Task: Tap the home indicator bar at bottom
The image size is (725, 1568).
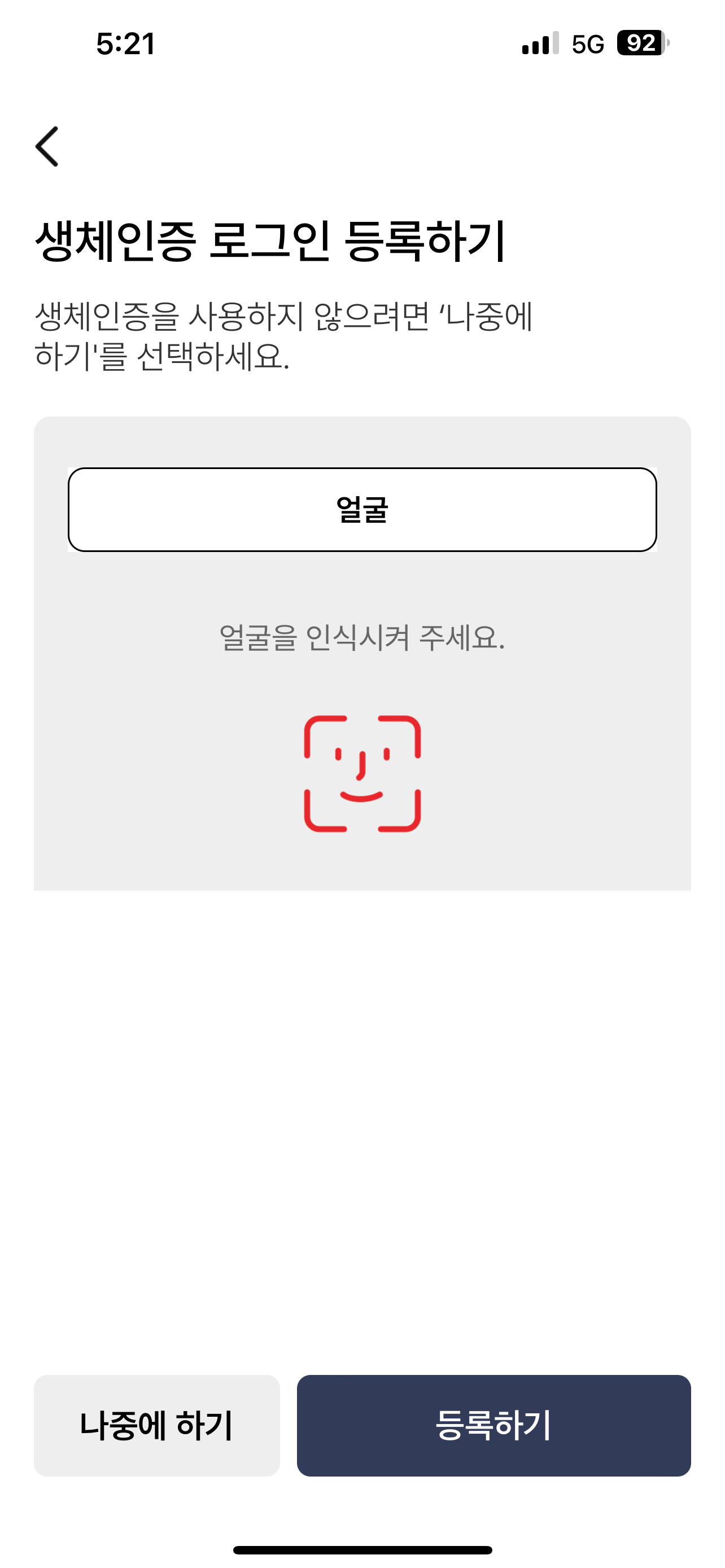Action: [x=362, y=1550]
